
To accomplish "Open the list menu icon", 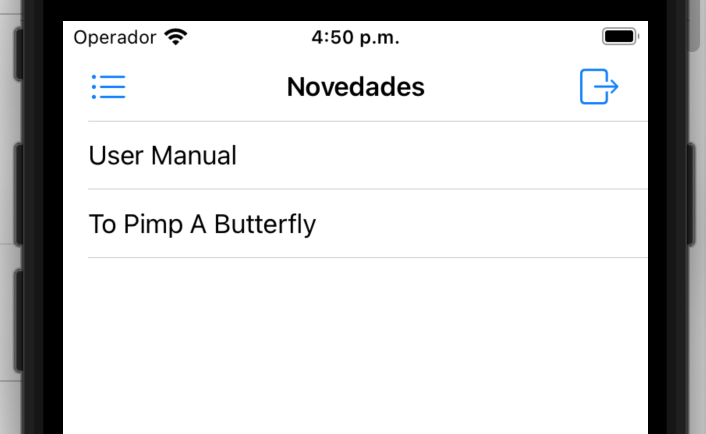I will tap(108, 87).
